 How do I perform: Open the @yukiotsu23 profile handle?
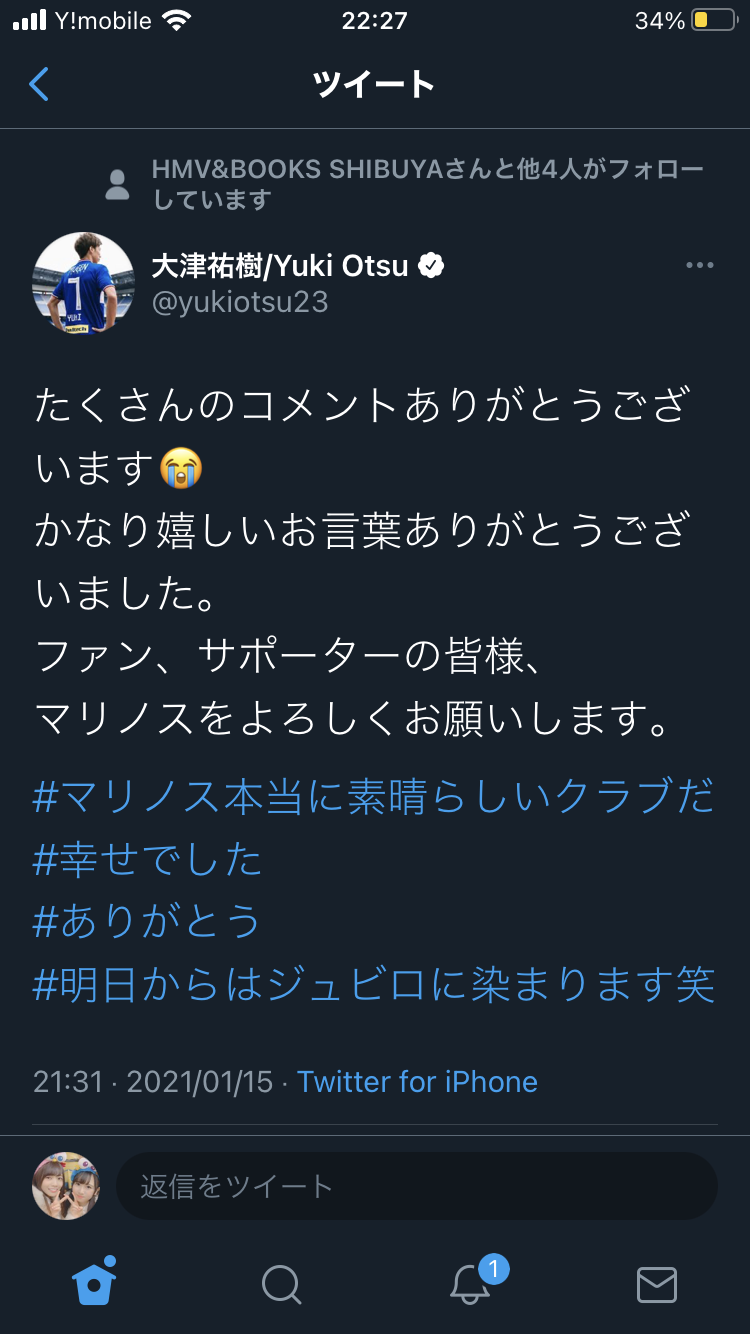(240, 302)
